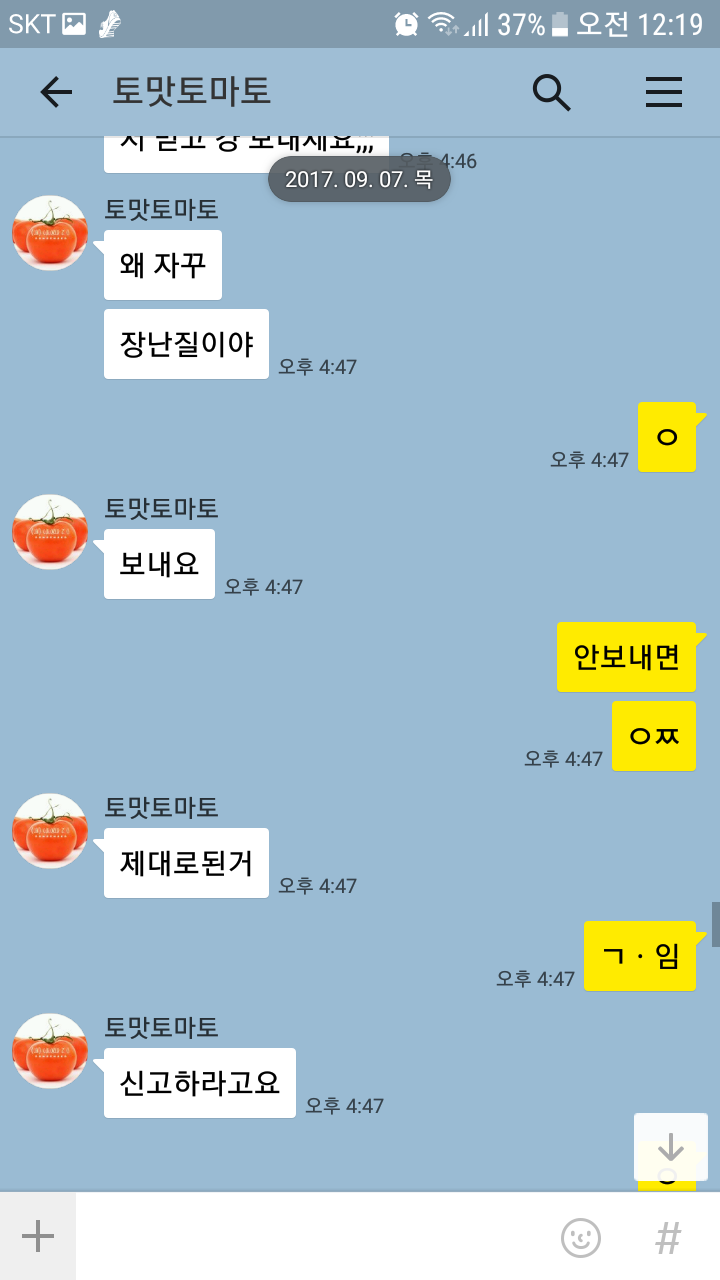Open 토맛토마토's profile picture next to 왜 자꾸

click(50, 233)
